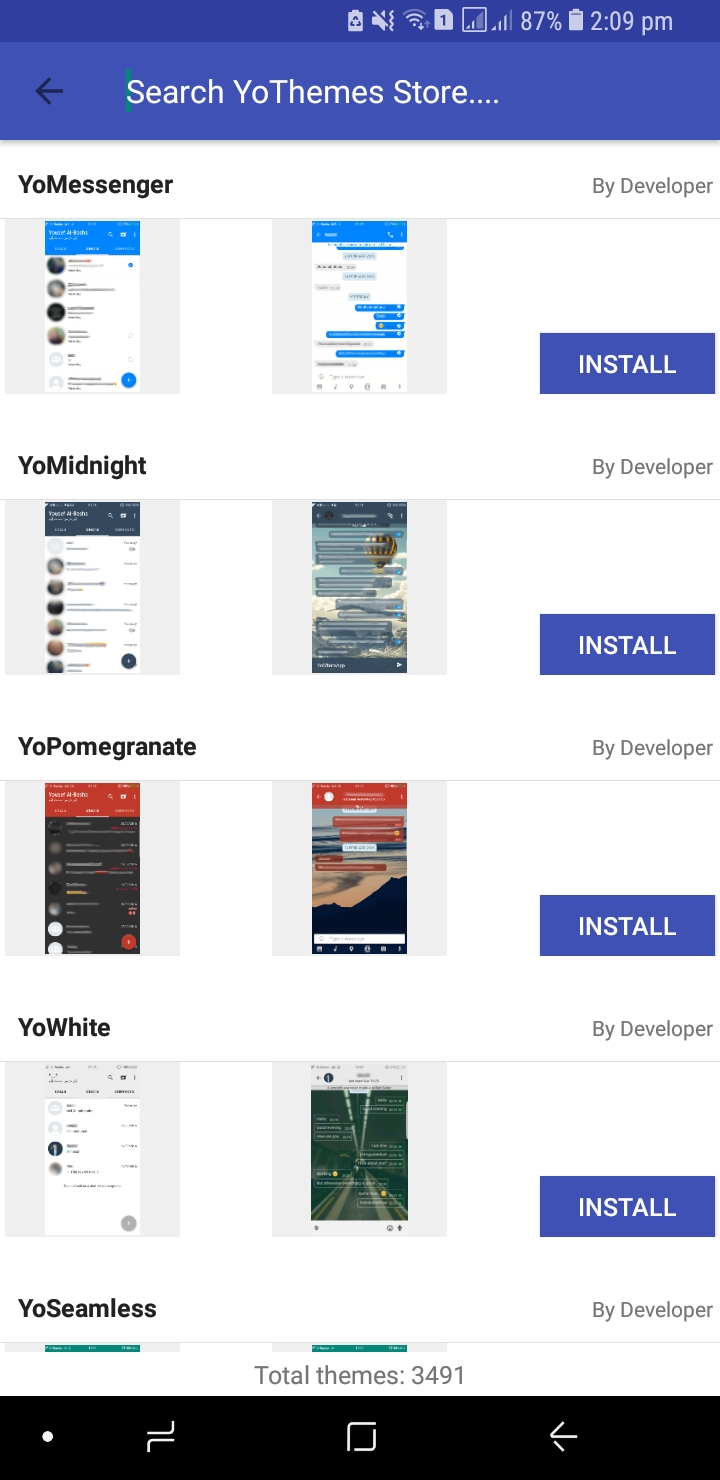View YoWhite green conversation preview
The height and width of the screenshot is (1480, 720).
click(x=359, y=1150)
